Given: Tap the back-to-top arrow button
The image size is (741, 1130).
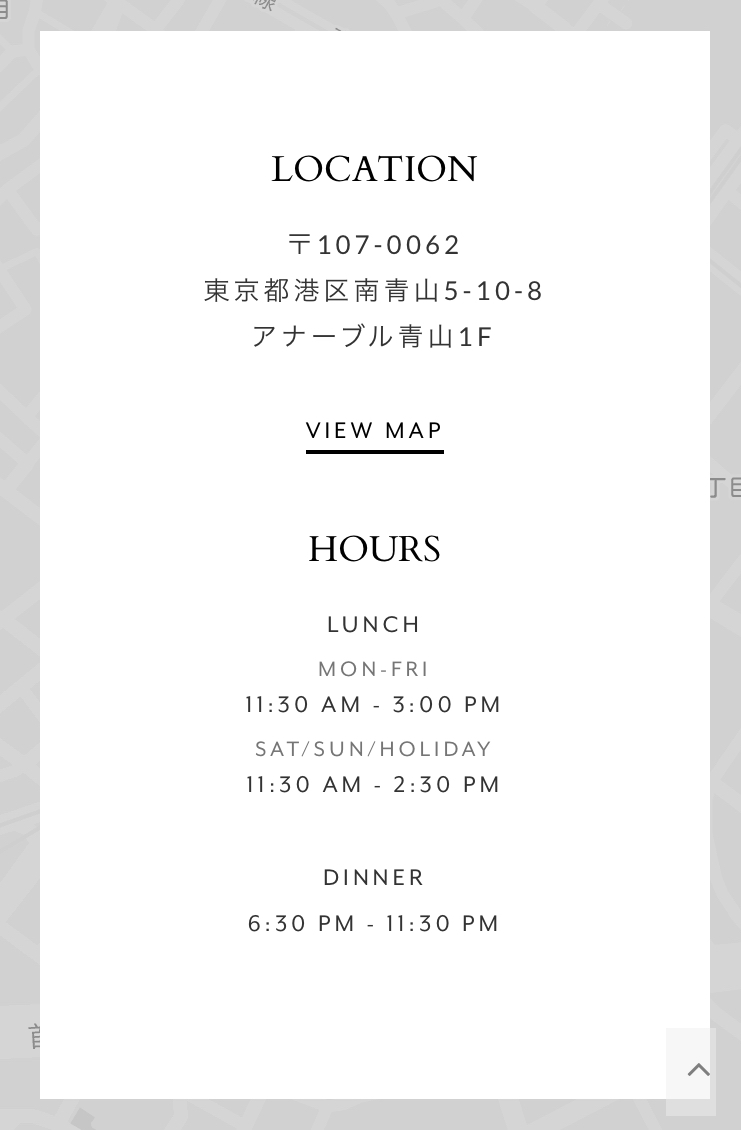Looking at the screenshot, I should click(698, 1070).
